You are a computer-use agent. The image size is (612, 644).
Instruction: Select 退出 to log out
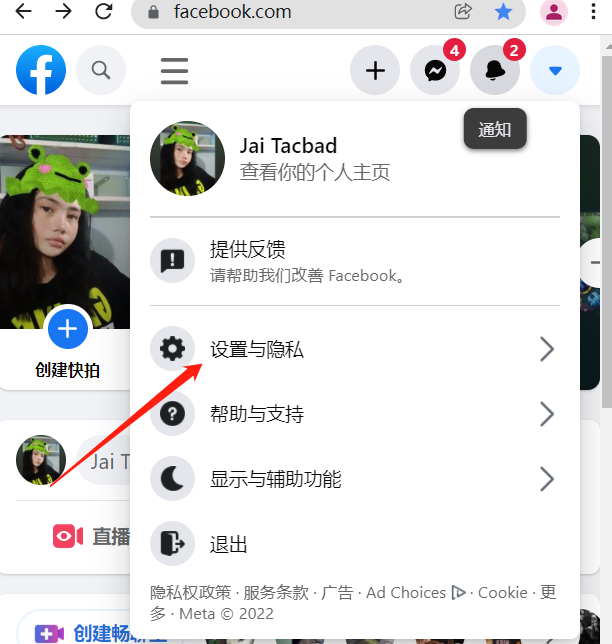point(228,544)
